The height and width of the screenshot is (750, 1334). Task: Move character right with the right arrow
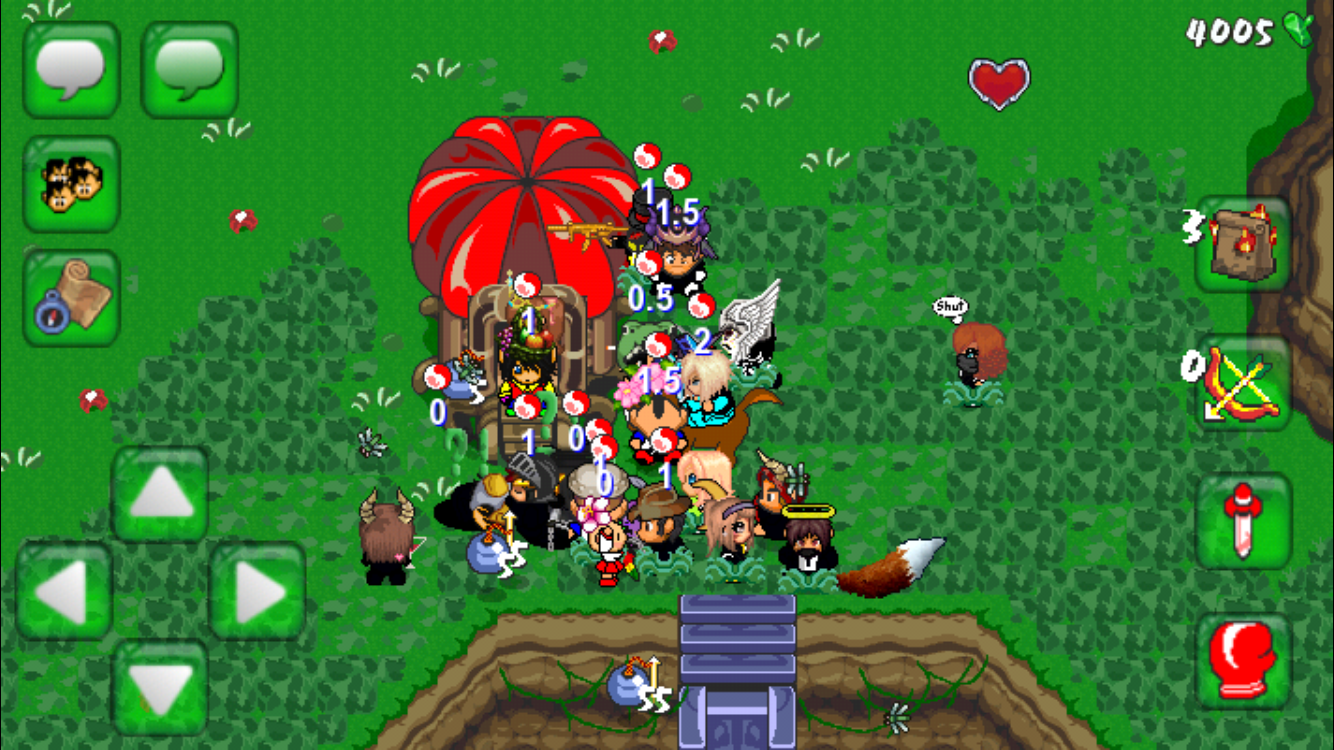pyautogui.click(x=257, y=592)
